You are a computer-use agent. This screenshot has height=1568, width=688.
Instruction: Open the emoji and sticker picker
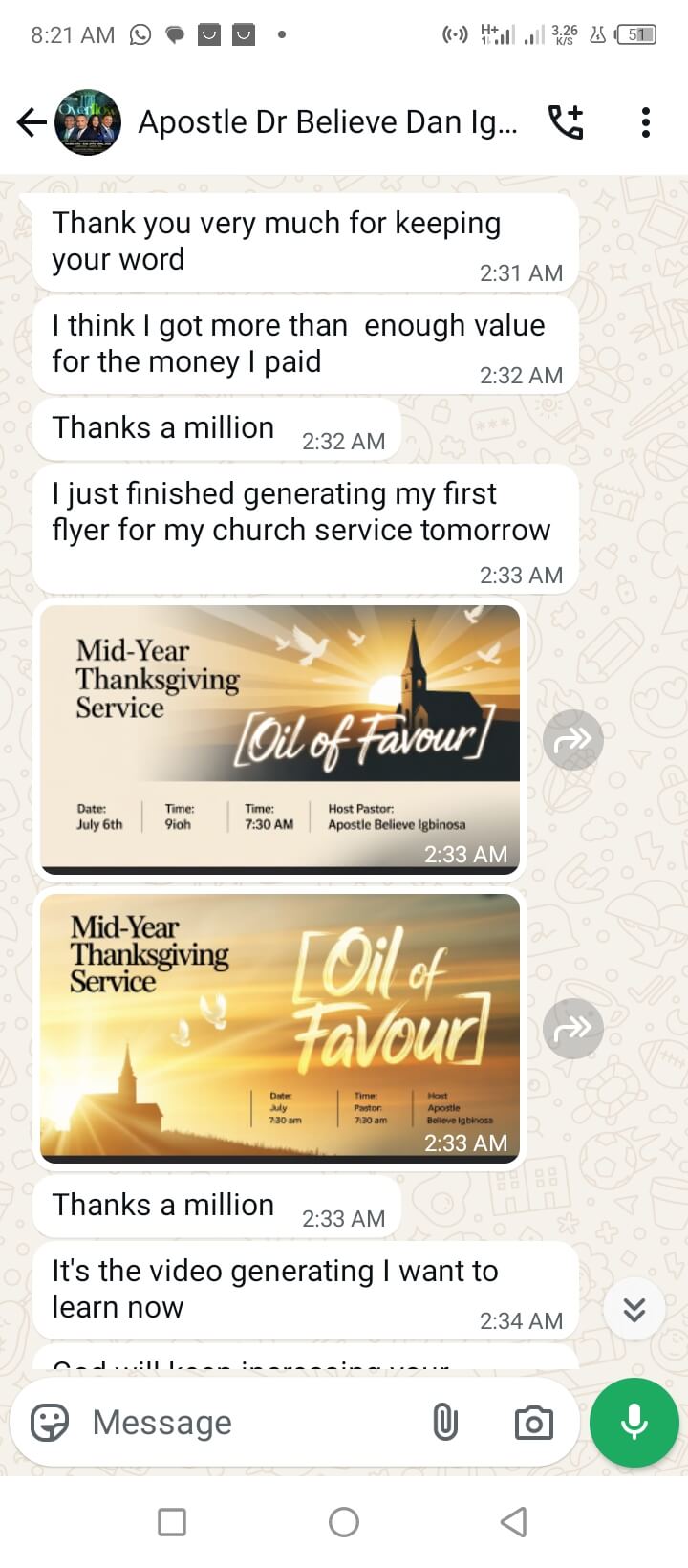pyautogui.click(x=50, y=1423)
